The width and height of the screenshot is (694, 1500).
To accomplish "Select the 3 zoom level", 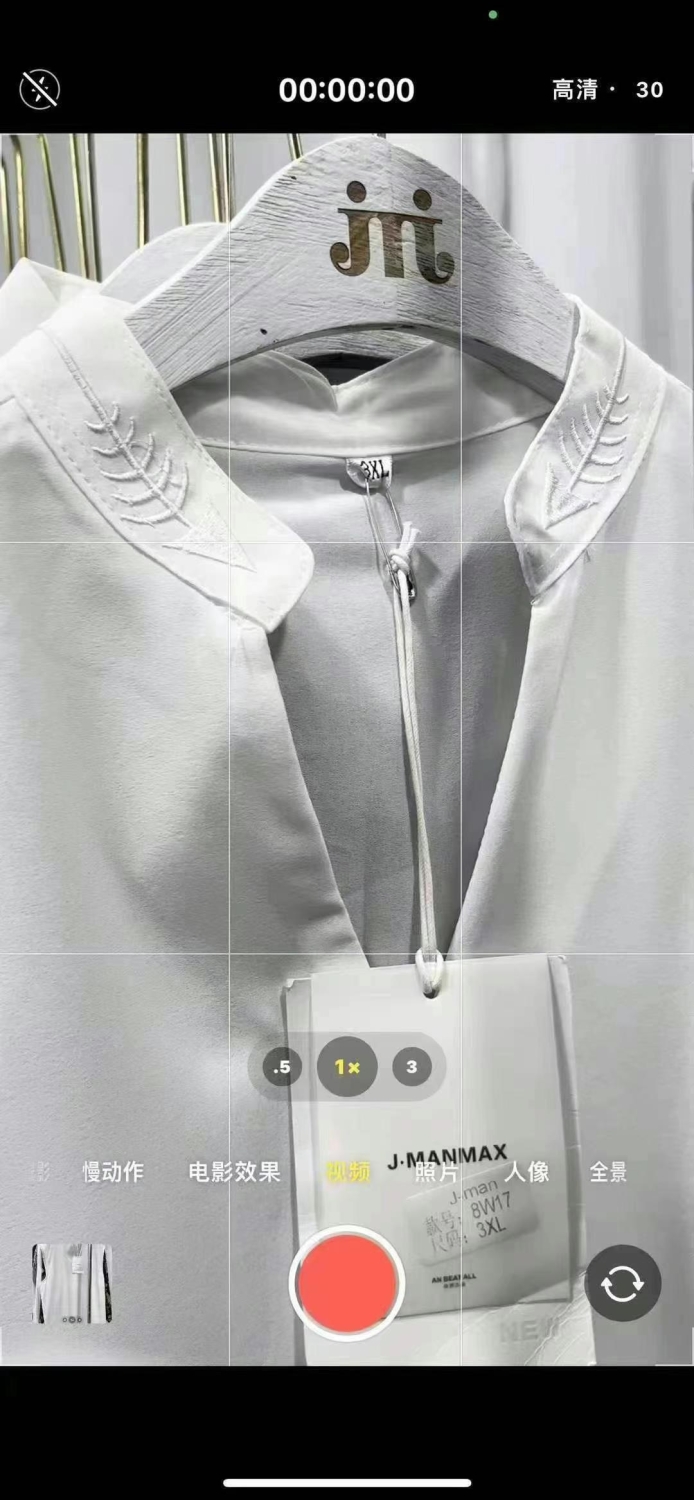I will (411, 1067).
